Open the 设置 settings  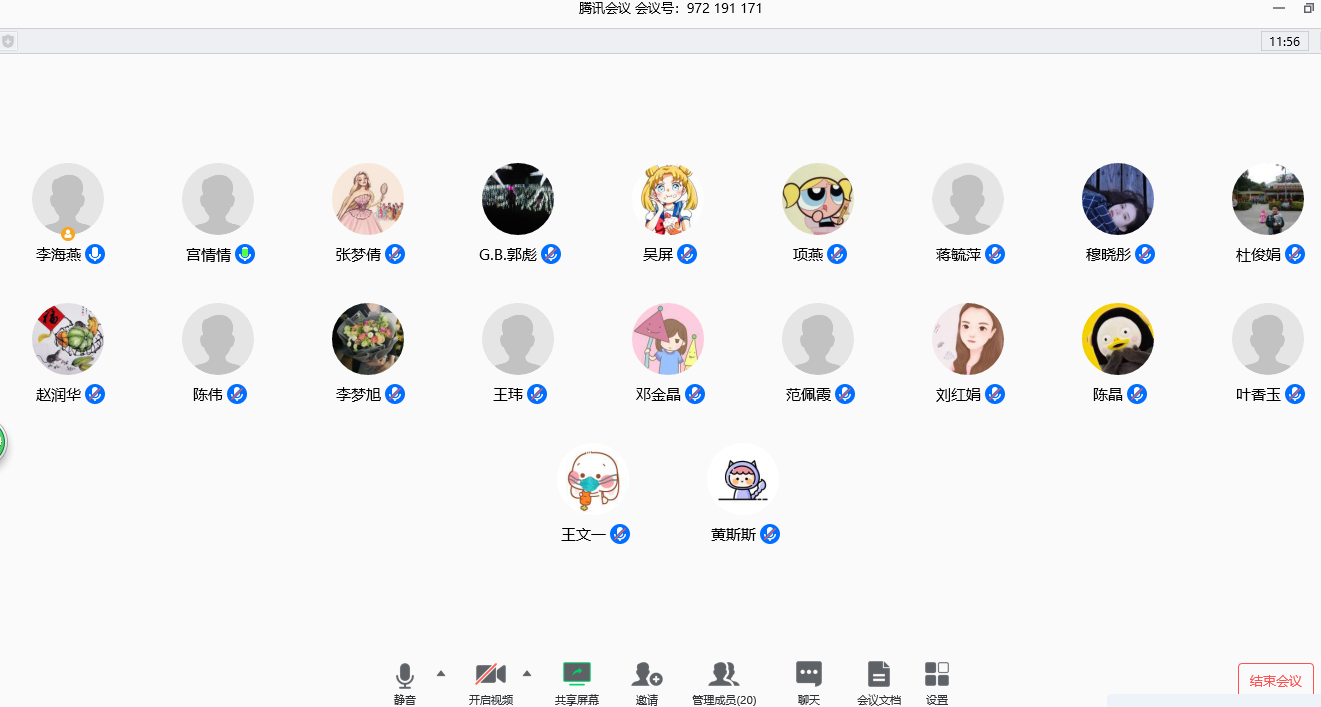click(x=937, y=681)
